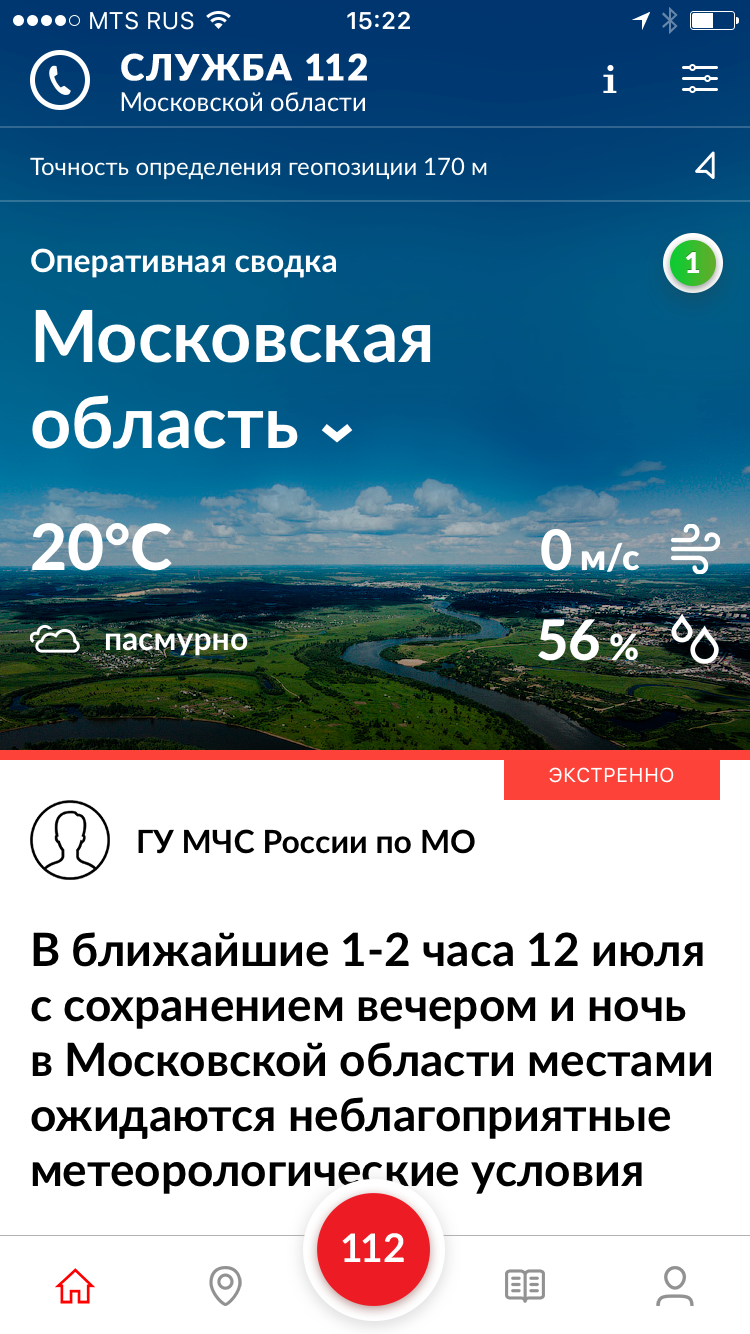Expand the Московская область region dropdown
Screen dimensions: 750x1334
pos(337,431)
